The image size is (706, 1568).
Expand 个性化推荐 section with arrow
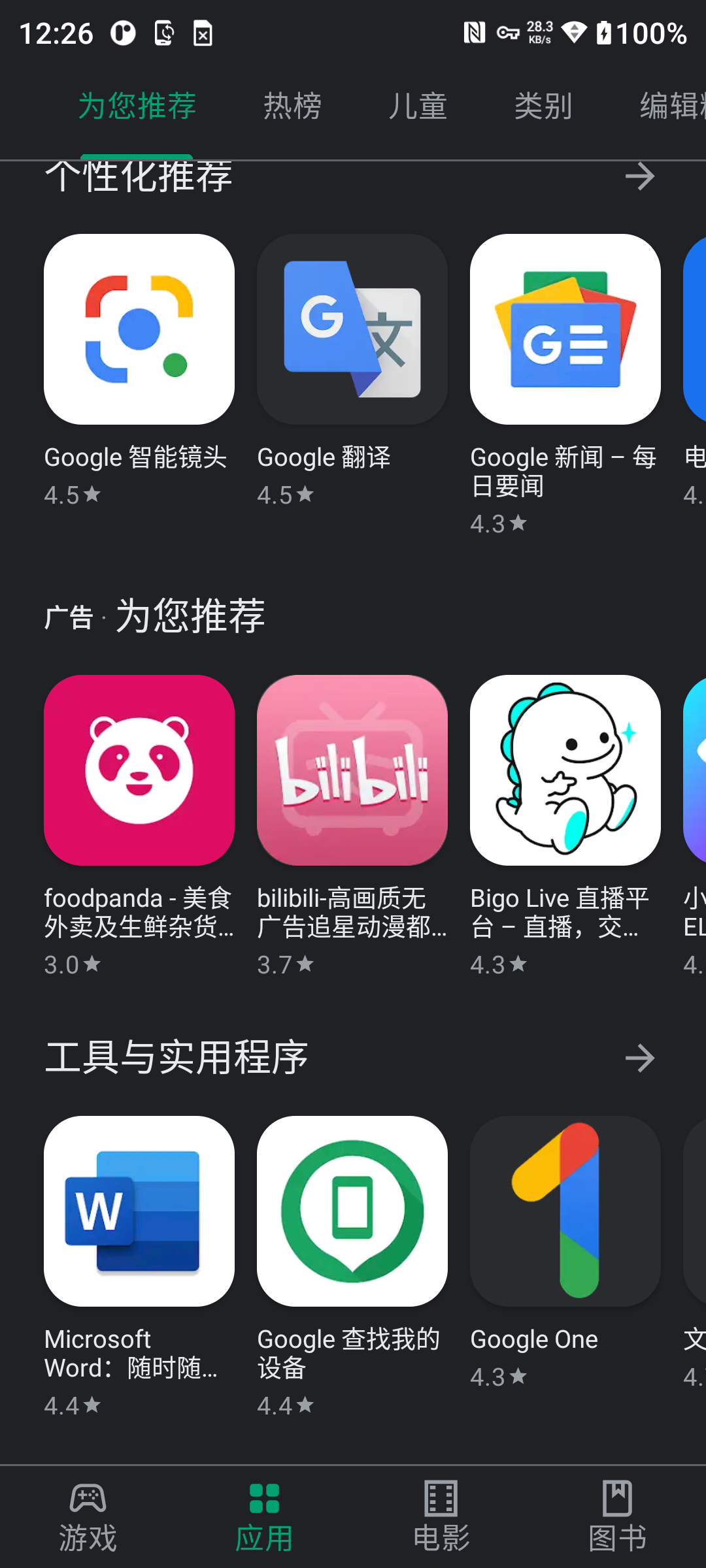(639, 177)
